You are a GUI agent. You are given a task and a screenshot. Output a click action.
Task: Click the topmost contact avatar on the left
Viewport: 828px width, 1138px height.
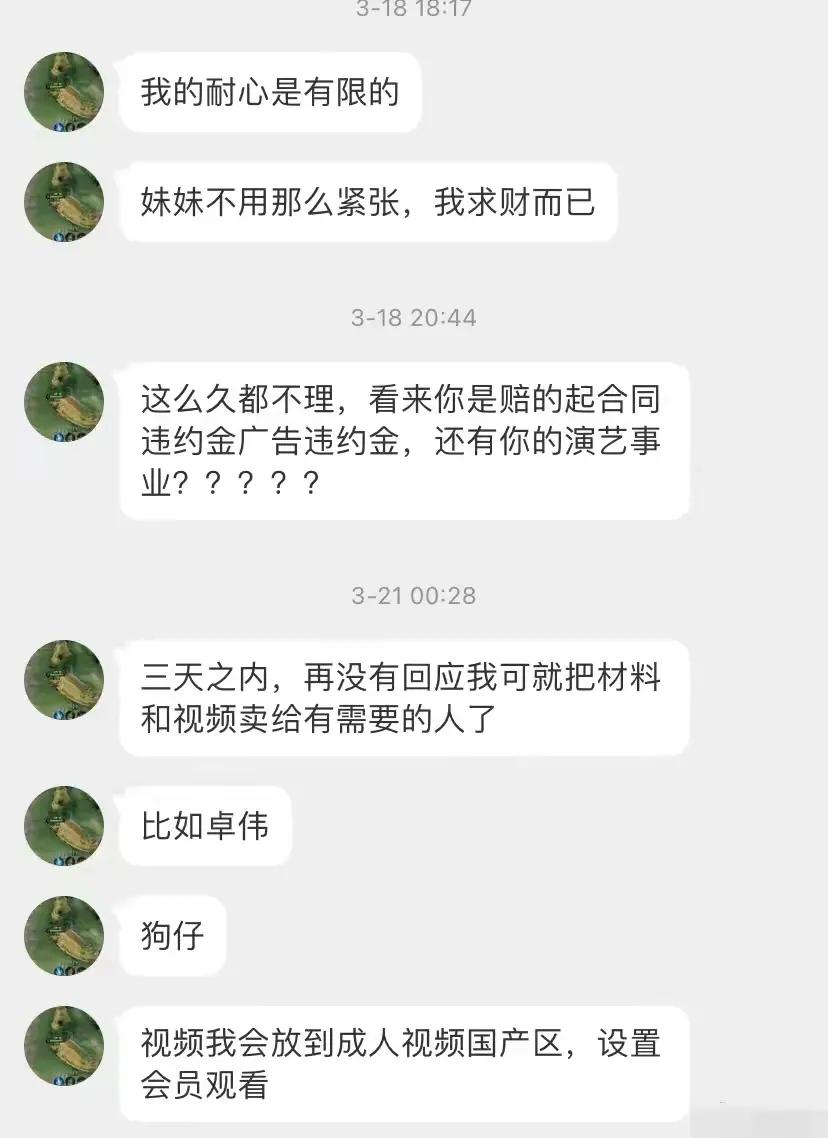coord(62,91)
